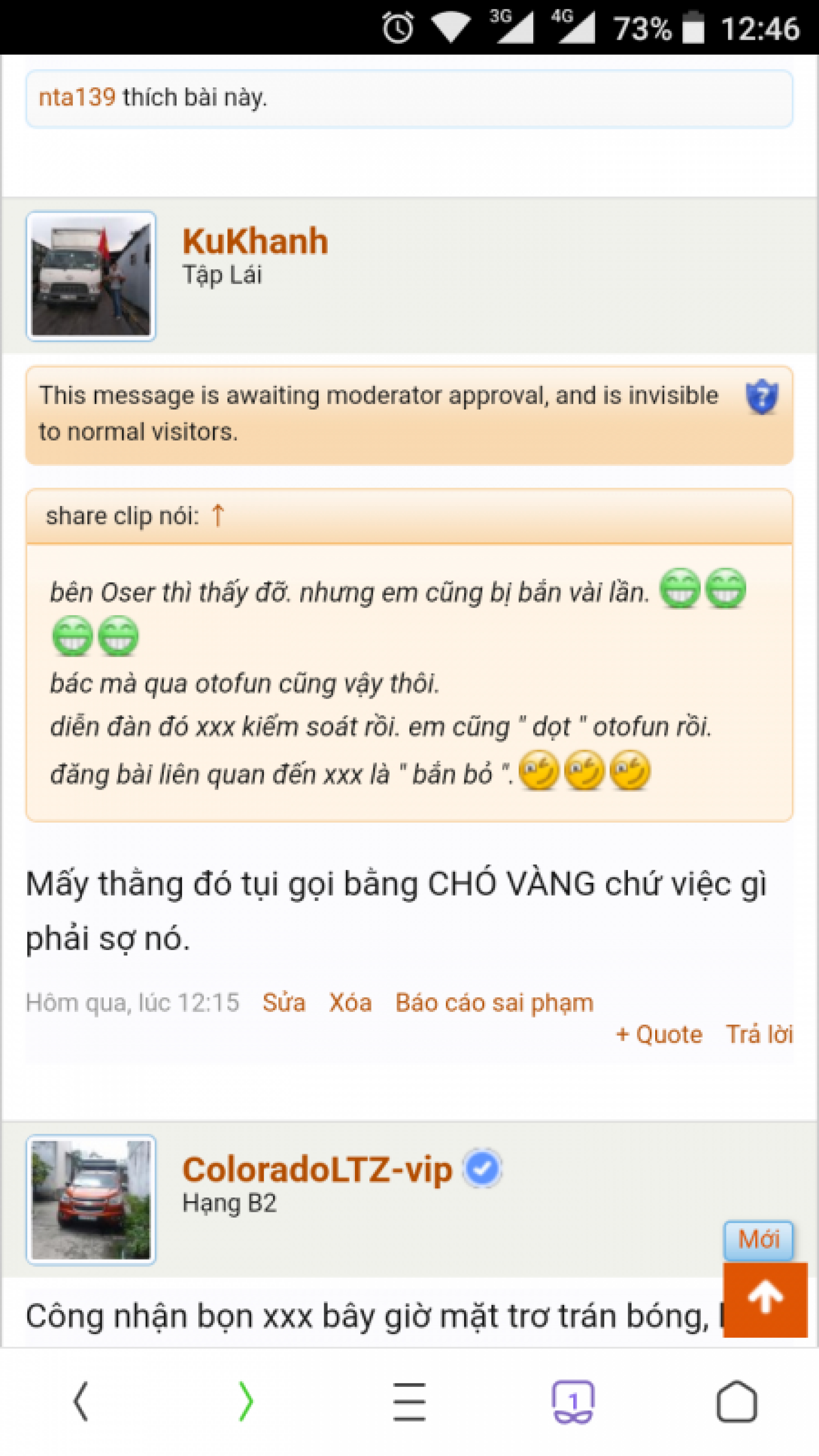Tap Xóa to delete the post
This screenshot has height=1456, width=819.
pyautogui.click(x=351, y=1003)
